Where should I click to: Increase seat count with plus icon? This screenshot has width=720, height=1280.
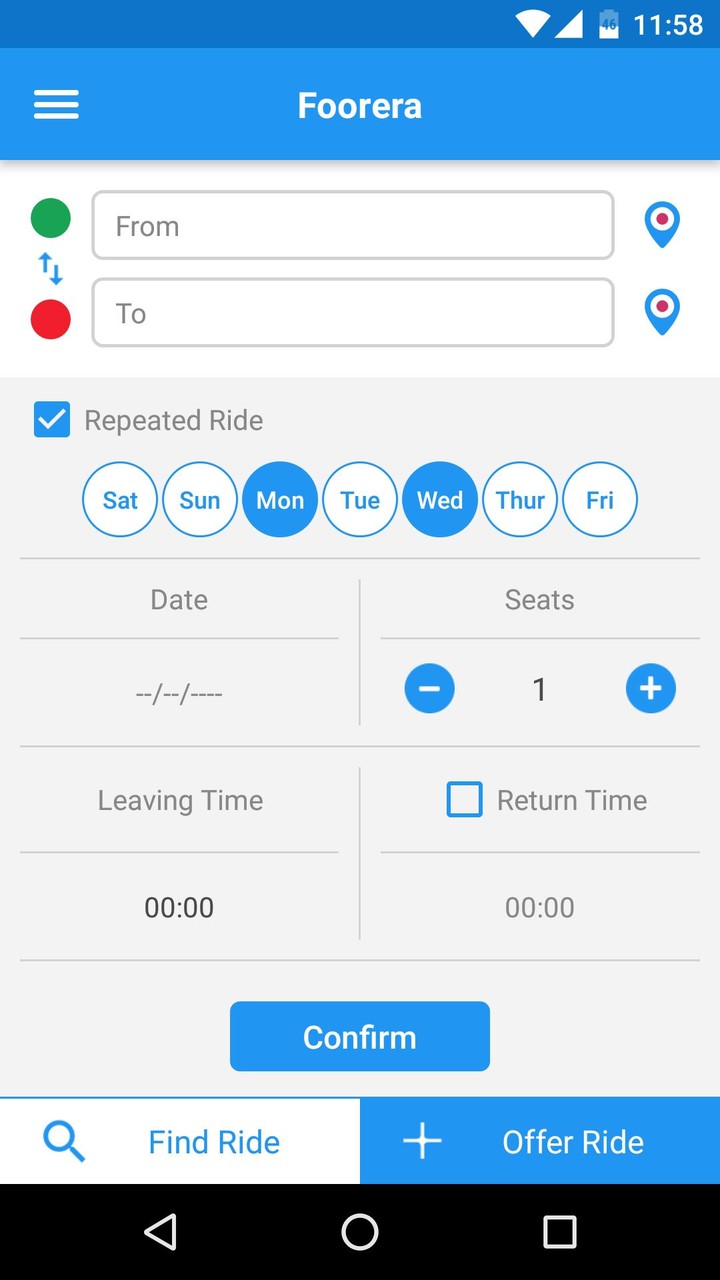tap(650, 688)
